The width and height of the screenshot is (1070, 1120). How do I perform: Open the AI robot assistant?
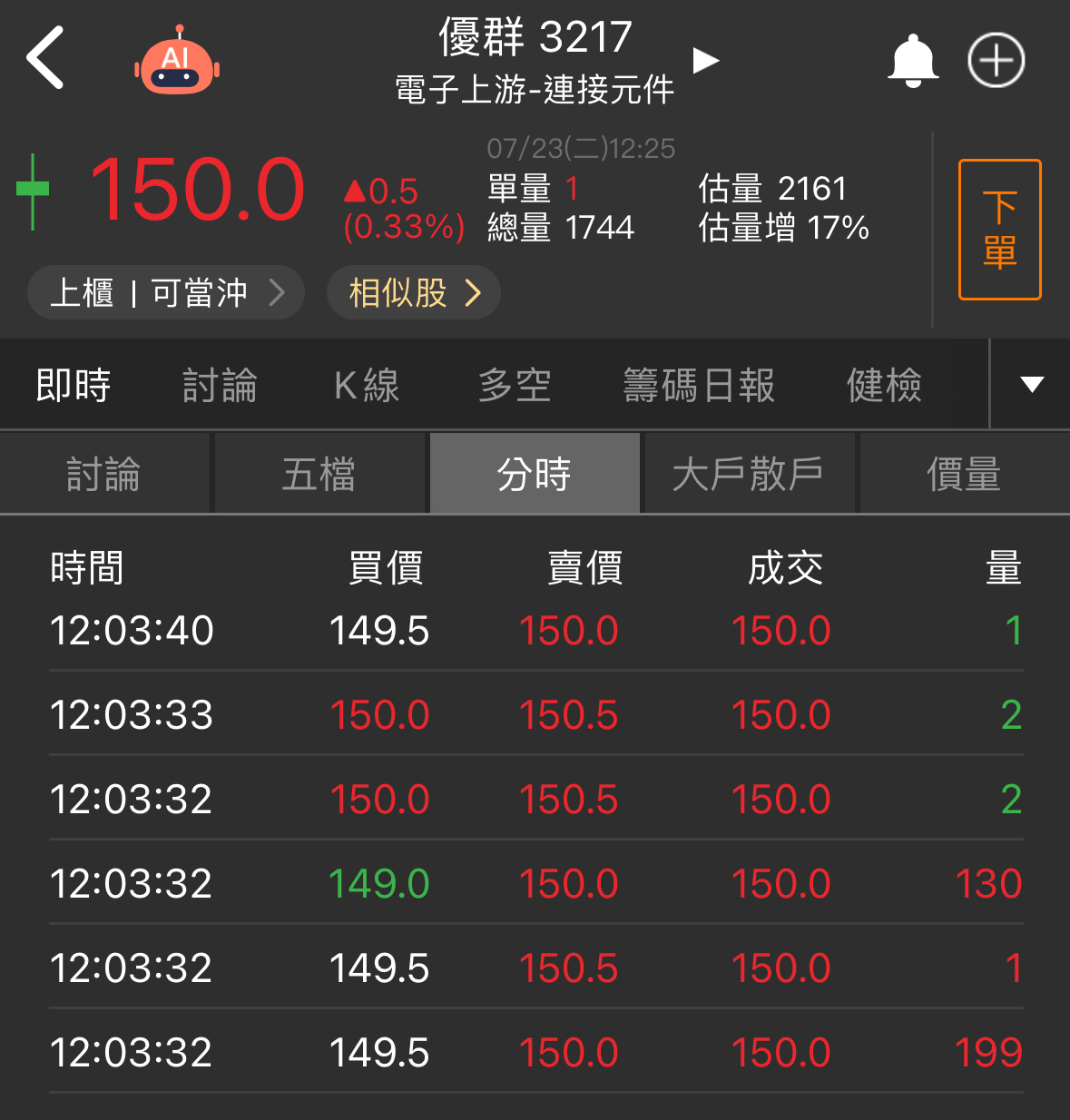(x=177, y=62)
